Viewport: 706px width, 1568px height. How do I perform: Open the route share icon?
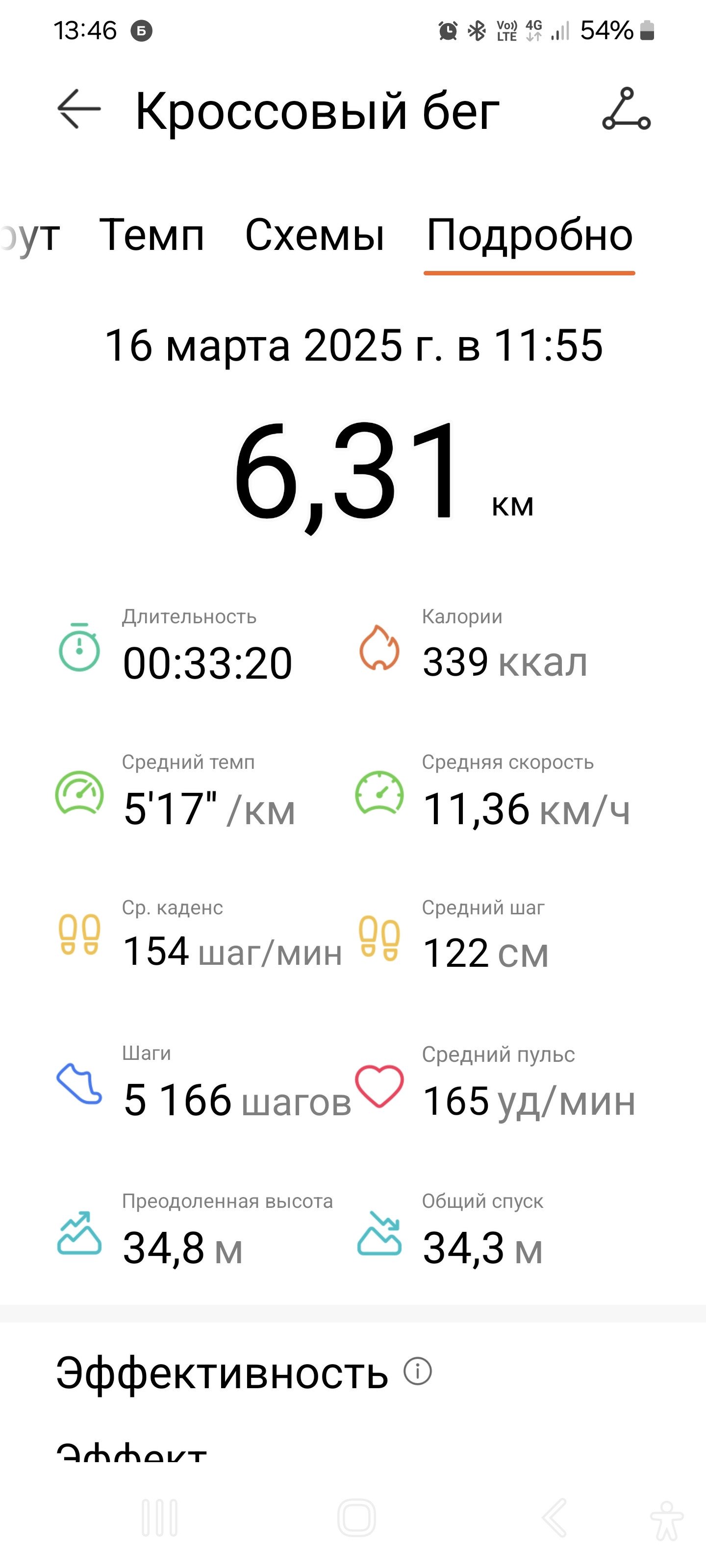click(x=626, y=109)
